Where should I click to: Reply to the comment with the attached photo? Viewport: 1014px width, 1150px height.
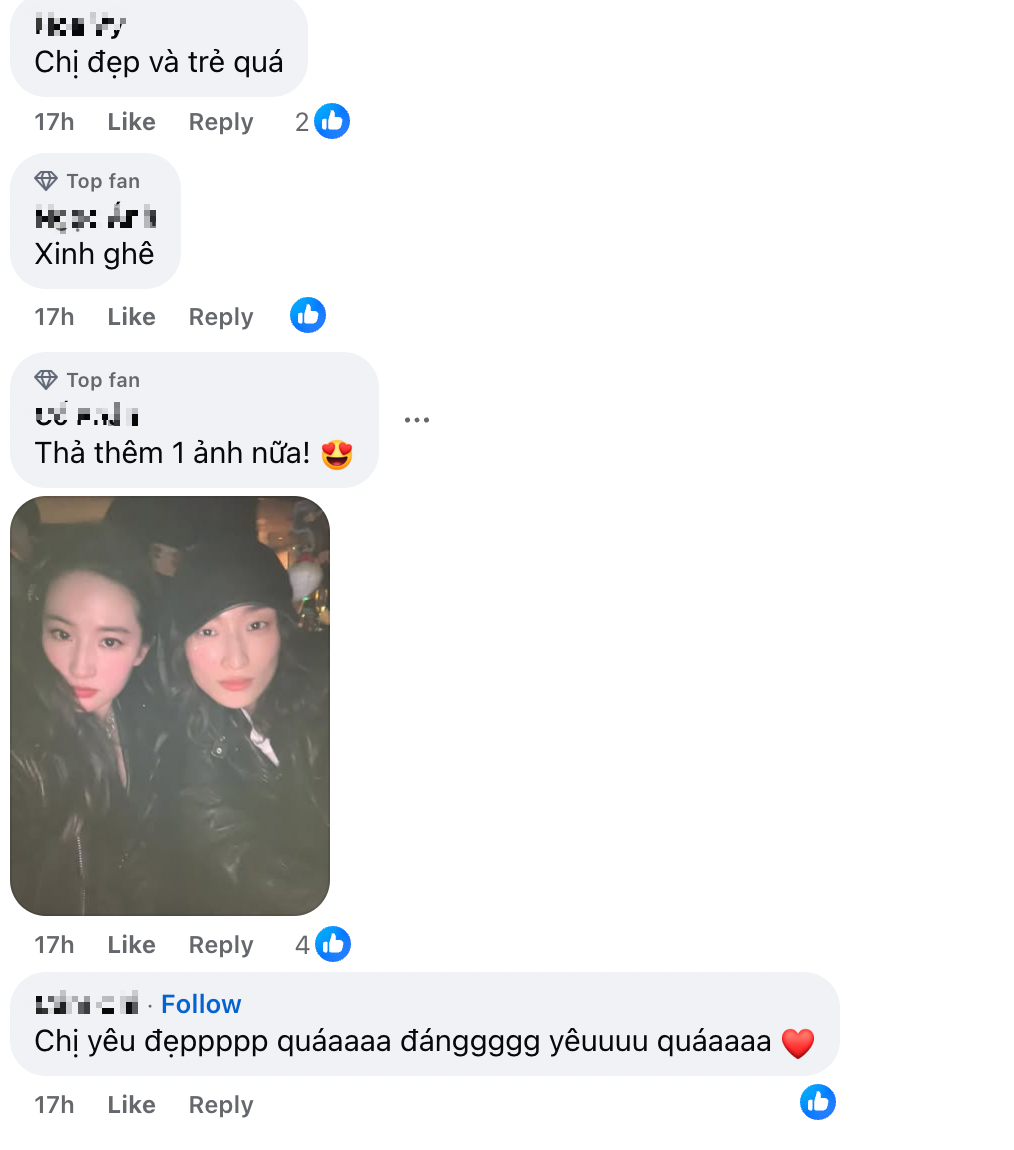point(220,945)
